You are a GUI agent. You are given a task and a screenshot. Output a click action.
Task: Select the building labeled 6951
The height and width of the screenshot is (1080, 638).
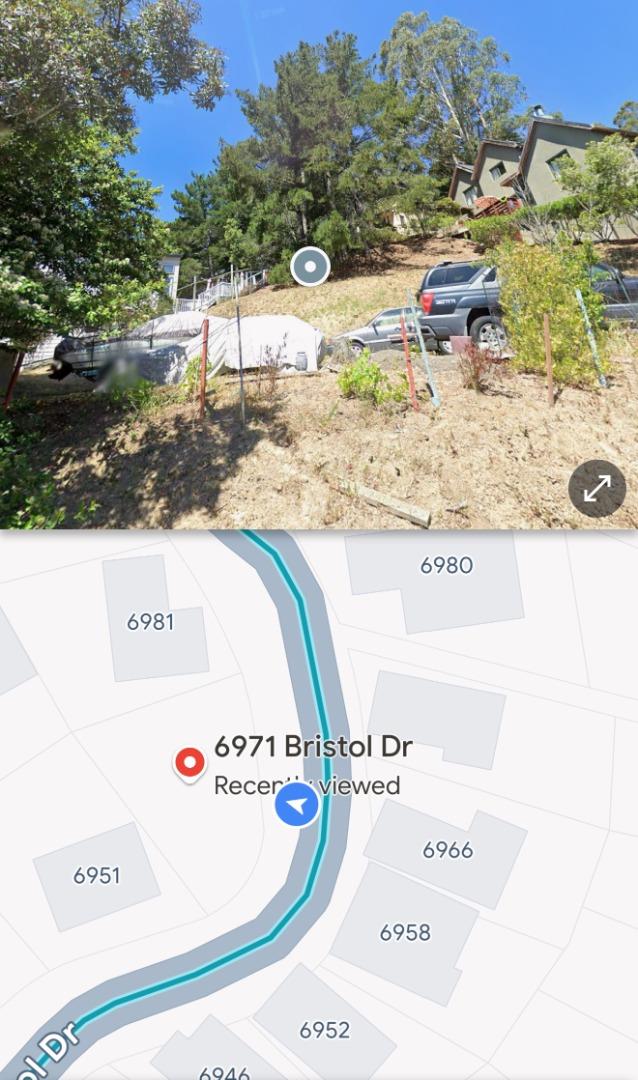96,875
